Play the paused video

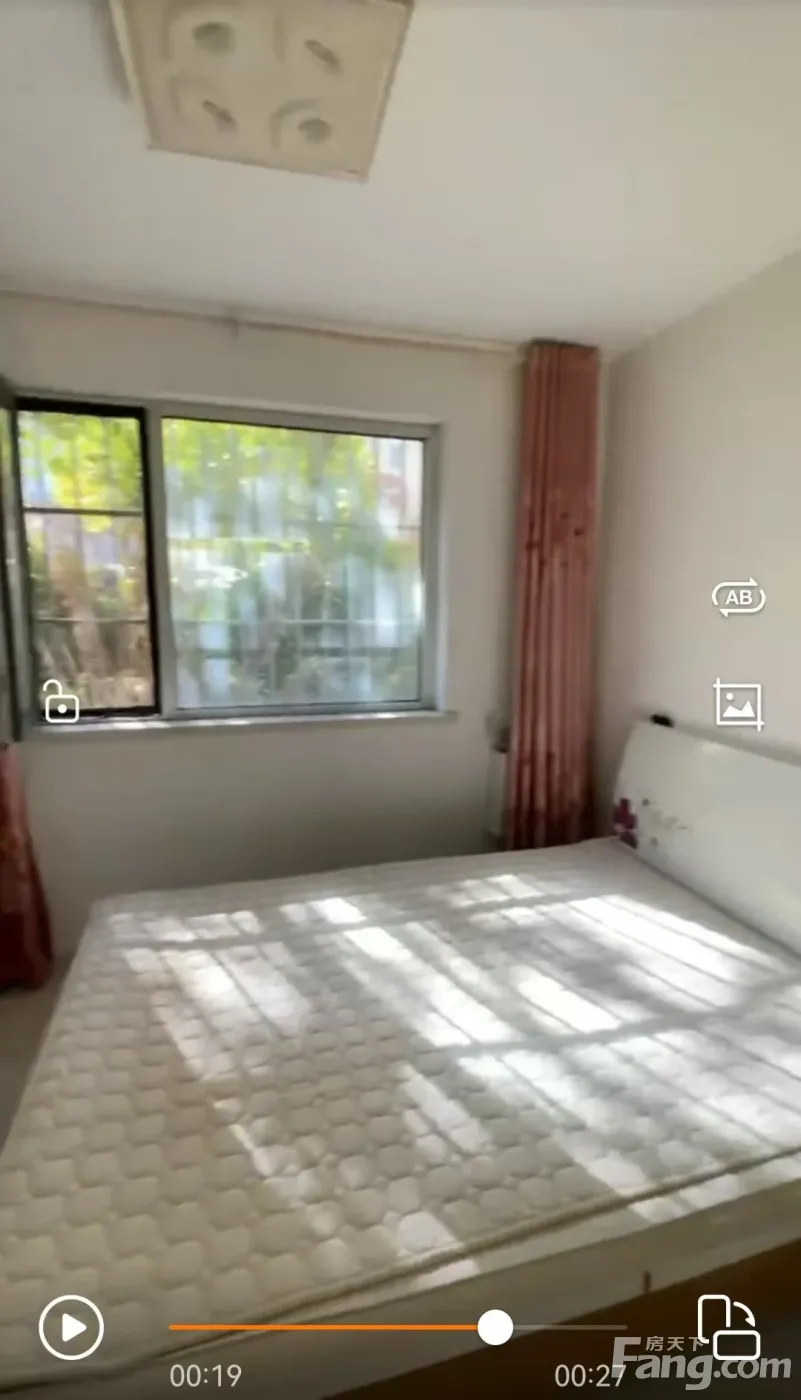[x=71, y=1327]
